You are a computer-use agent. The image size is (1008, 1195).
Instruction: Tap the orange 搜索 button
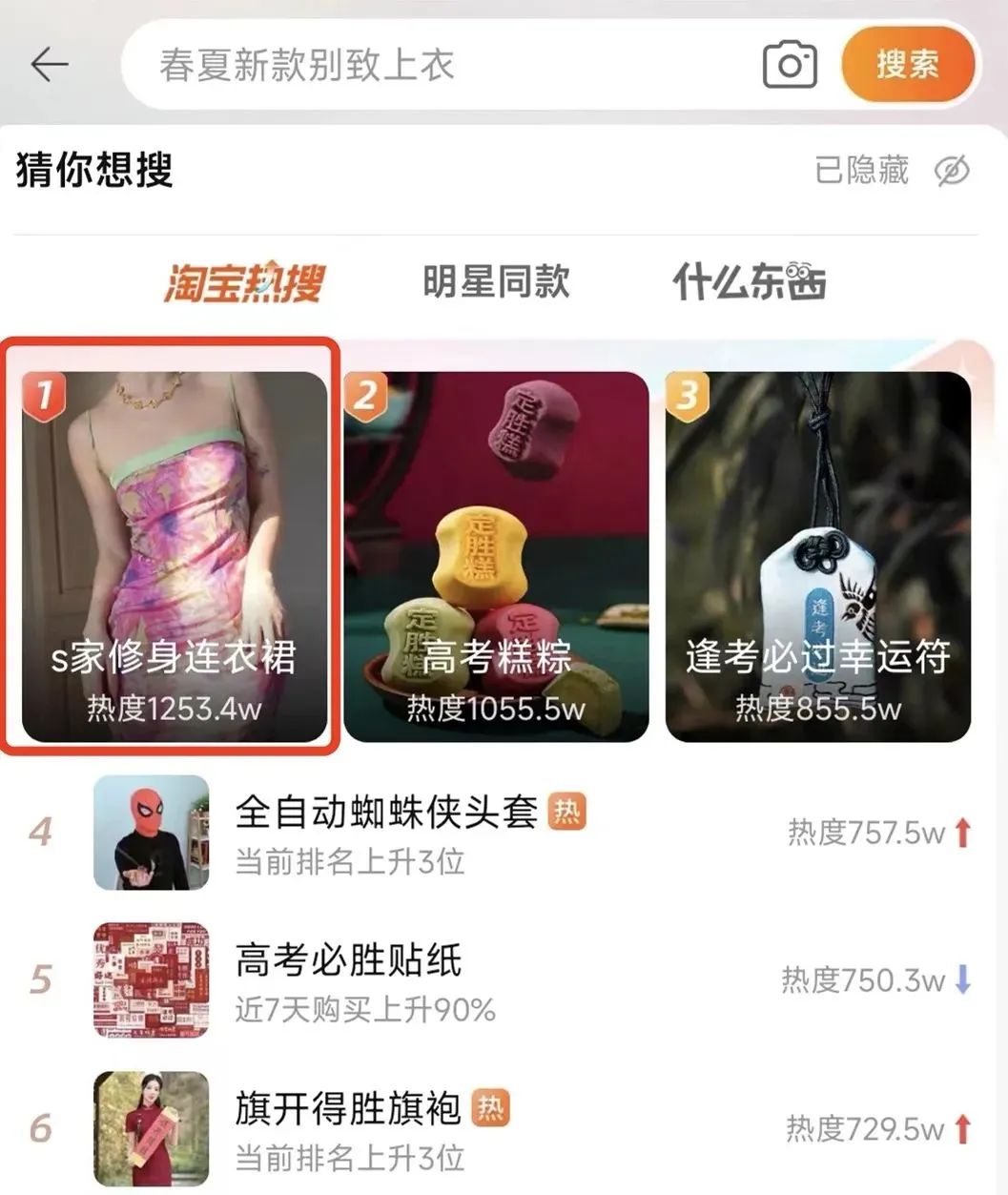tap(907, 65)
